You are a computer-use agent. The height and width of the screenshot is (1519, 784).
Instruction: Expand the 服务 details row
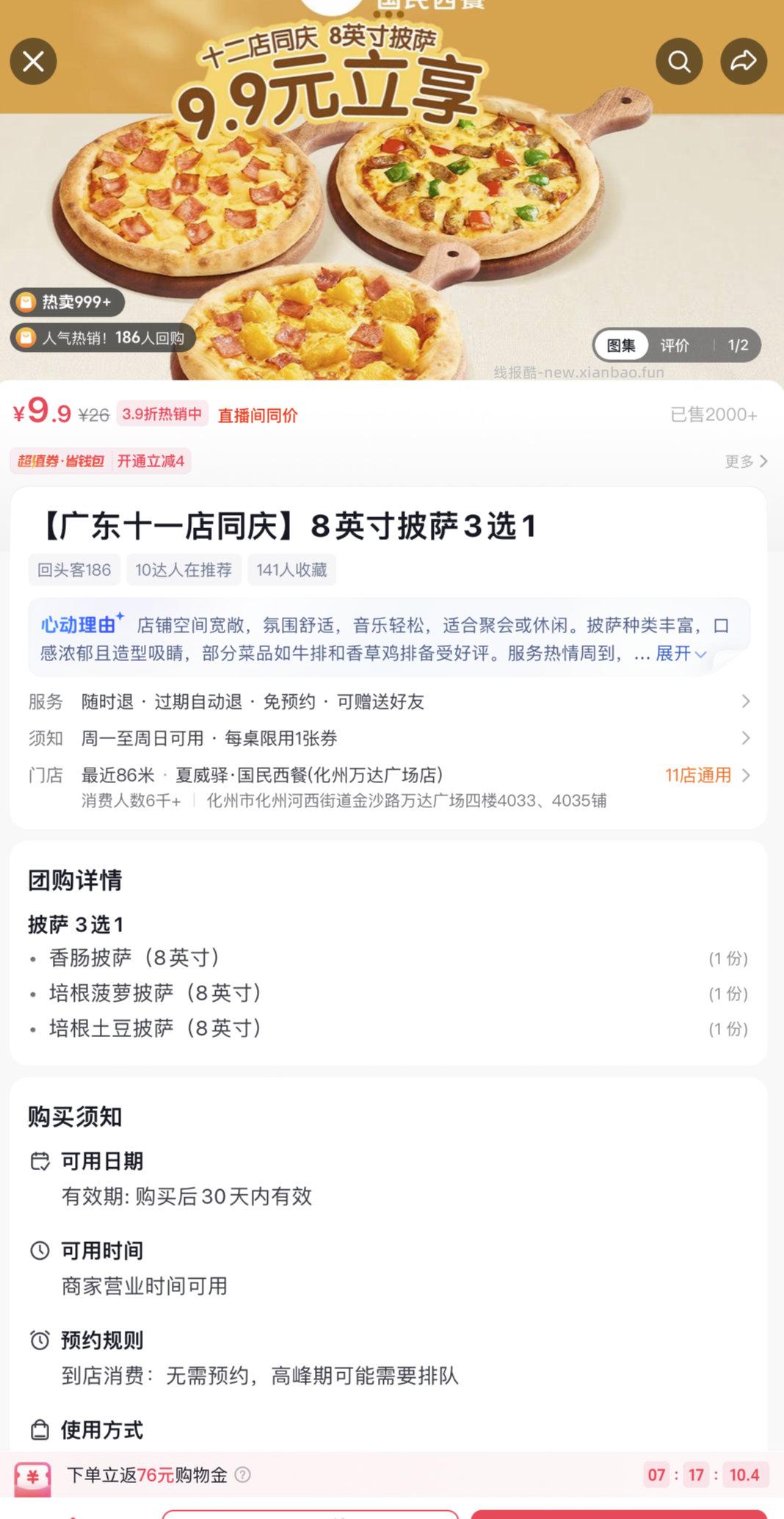[x=747, y=701]
